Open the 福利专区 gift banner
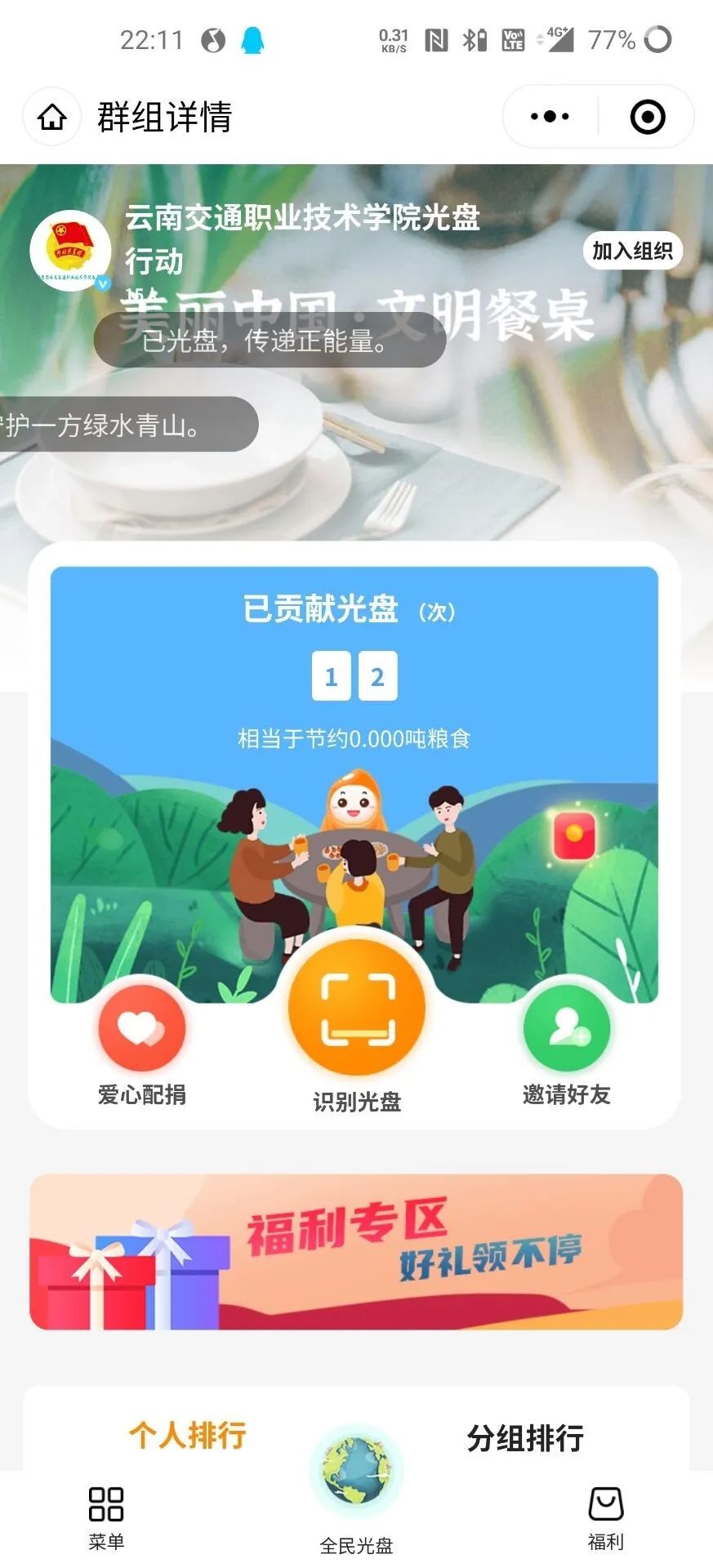 pos(356,1252)
